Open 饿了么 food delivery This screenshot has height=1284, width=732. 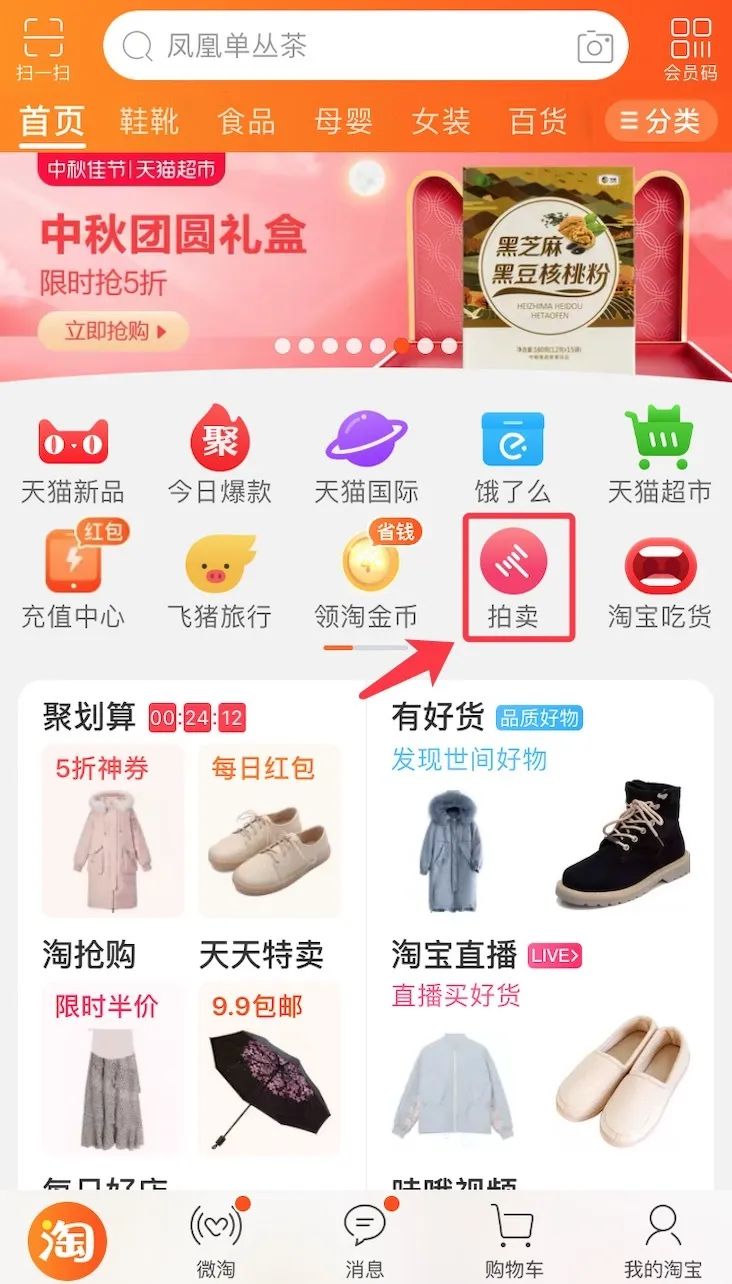point(512,456)
